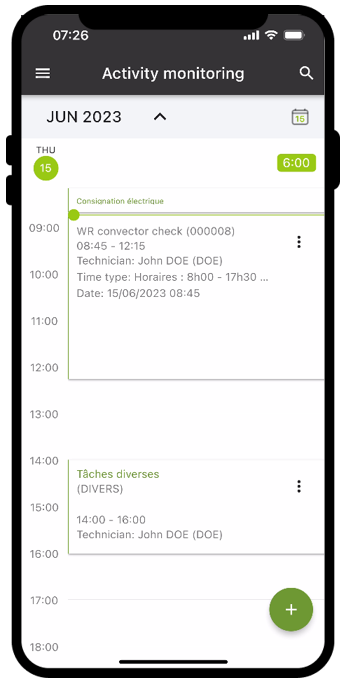Viewport: 364px width, 695px height.
Task: Open the Tâches diverses activity card
Action: point(196,507)
